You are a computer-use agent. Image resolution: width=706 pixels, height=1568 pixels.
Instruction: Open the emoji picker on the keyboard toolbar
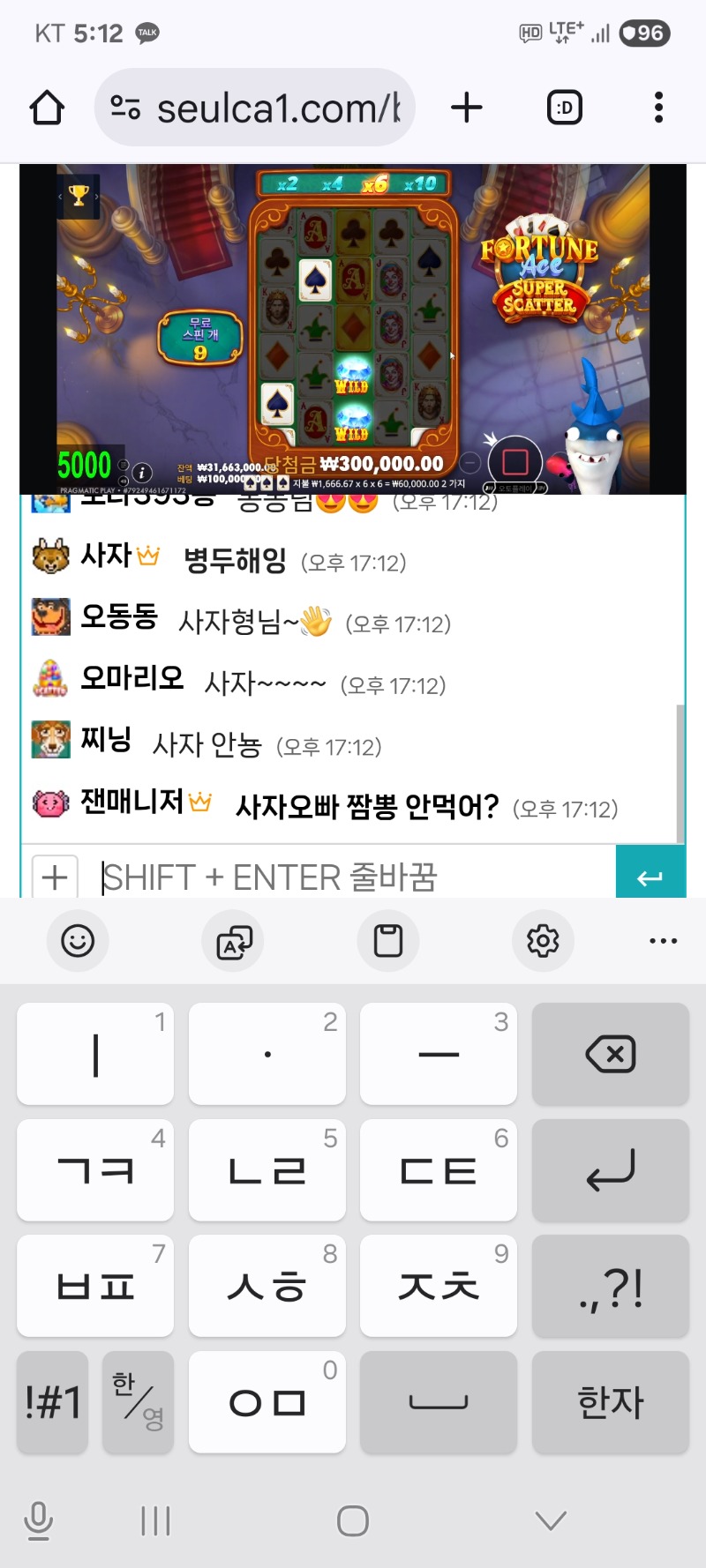tap(78, 941)
